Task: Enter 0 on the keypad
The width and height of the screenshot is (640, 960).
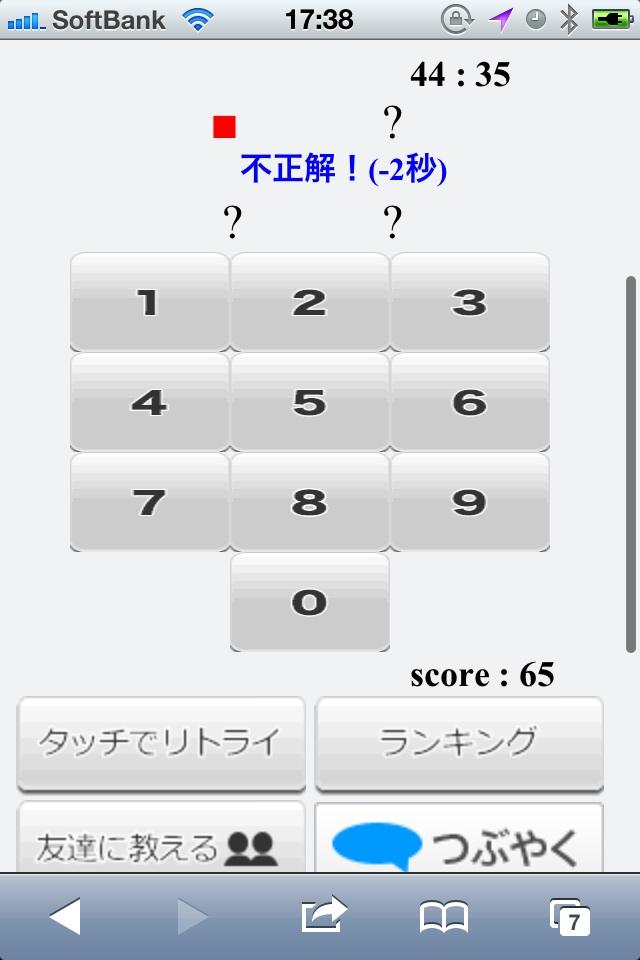Action: point(309,602)
